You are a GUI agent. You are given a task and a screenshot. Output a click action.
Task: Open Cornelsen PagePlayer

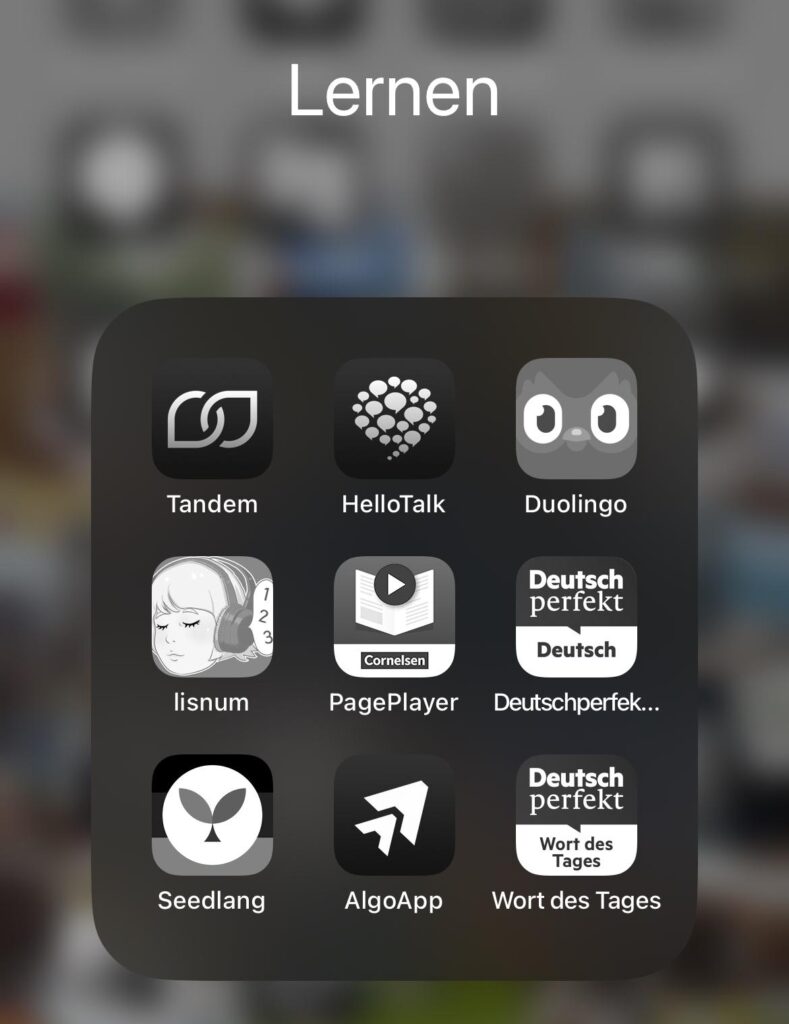point(394,616)
